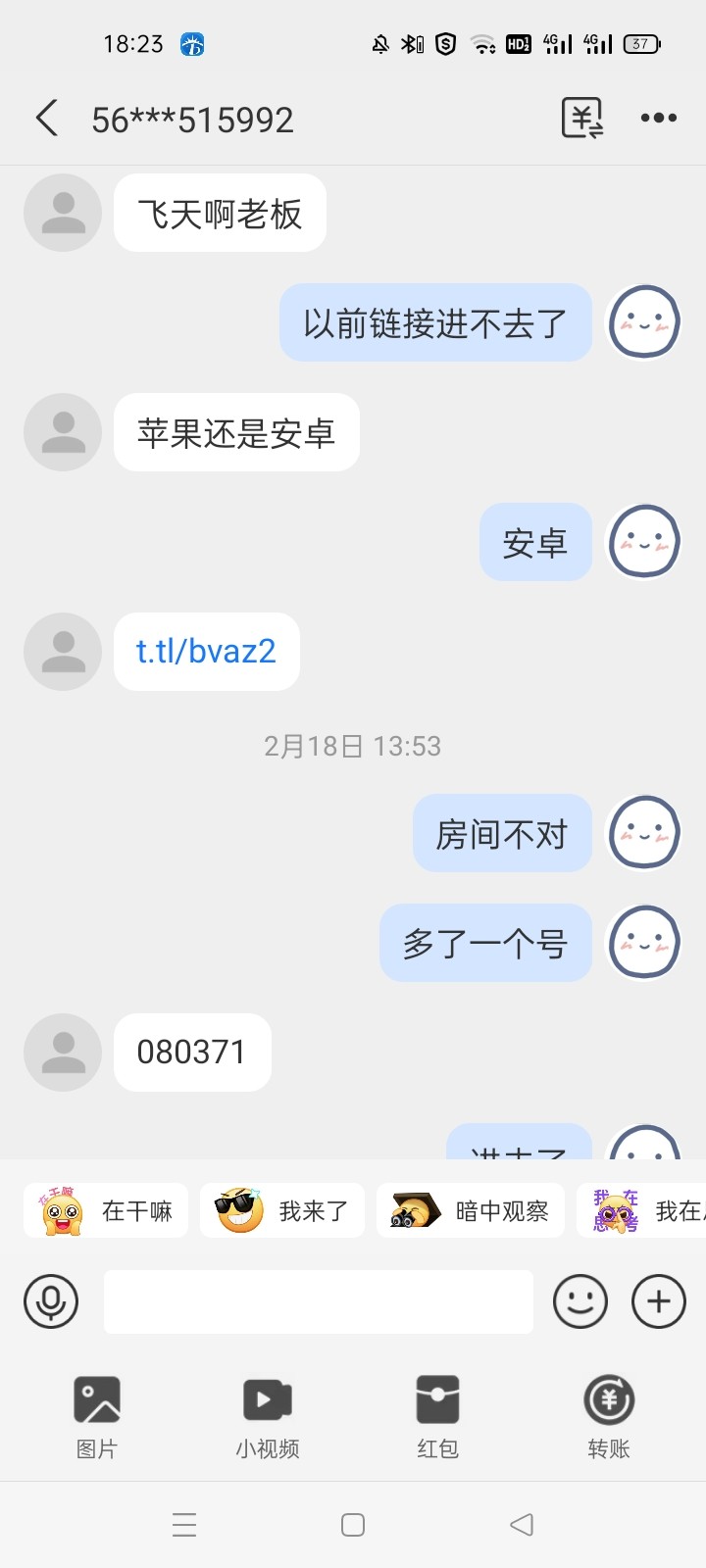The width and height of the screenshot is (706, 1568).
Task: Focus the message text field
Action: pos(319,1301)
